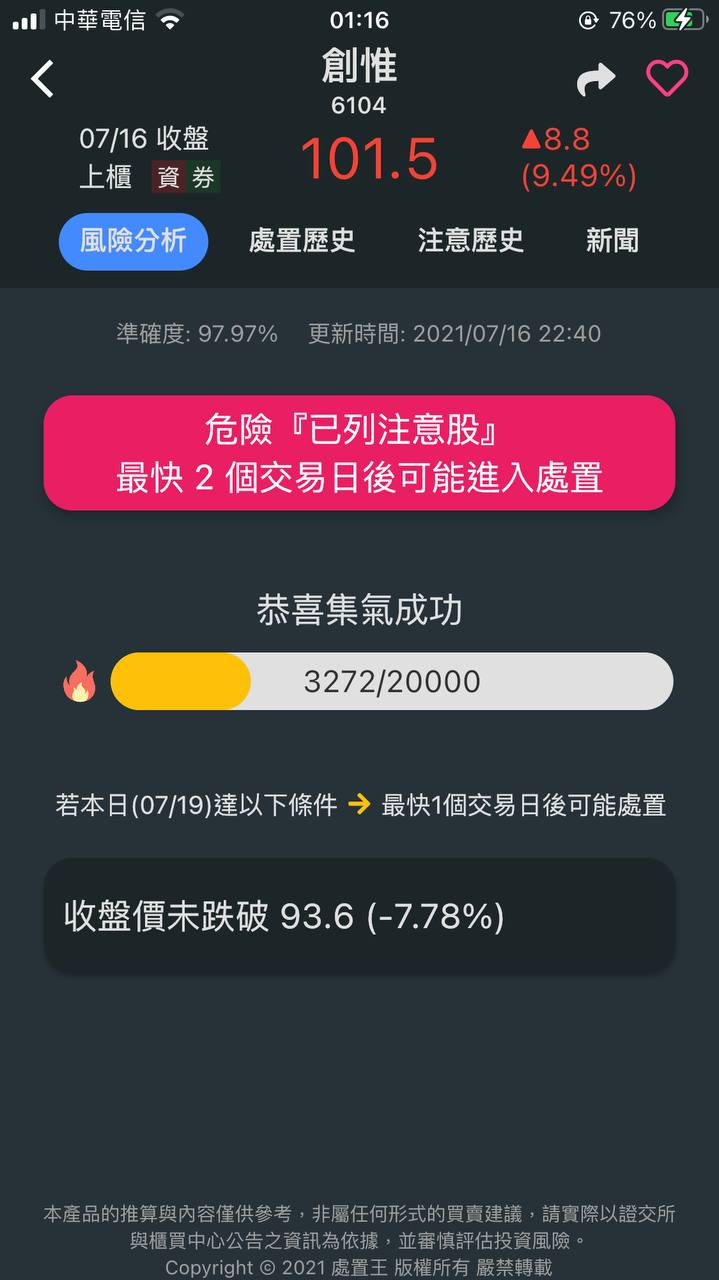Switch to the 處置歷史 tab
The width and height of the screenshot is (719, 1280).
[302, 241]
